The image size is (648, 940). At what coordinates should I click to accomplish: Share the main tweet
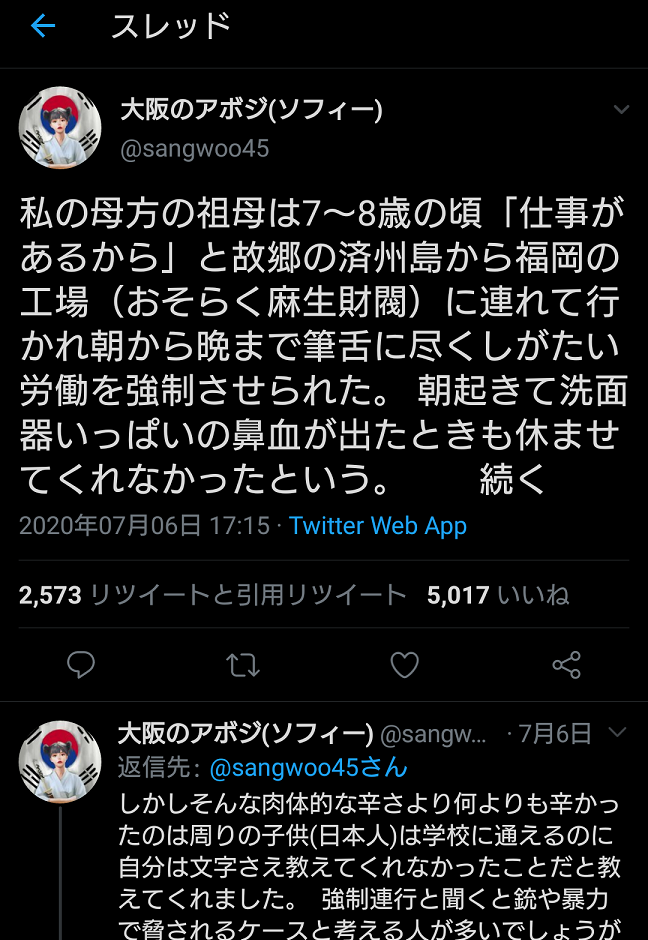click(566, 665)
